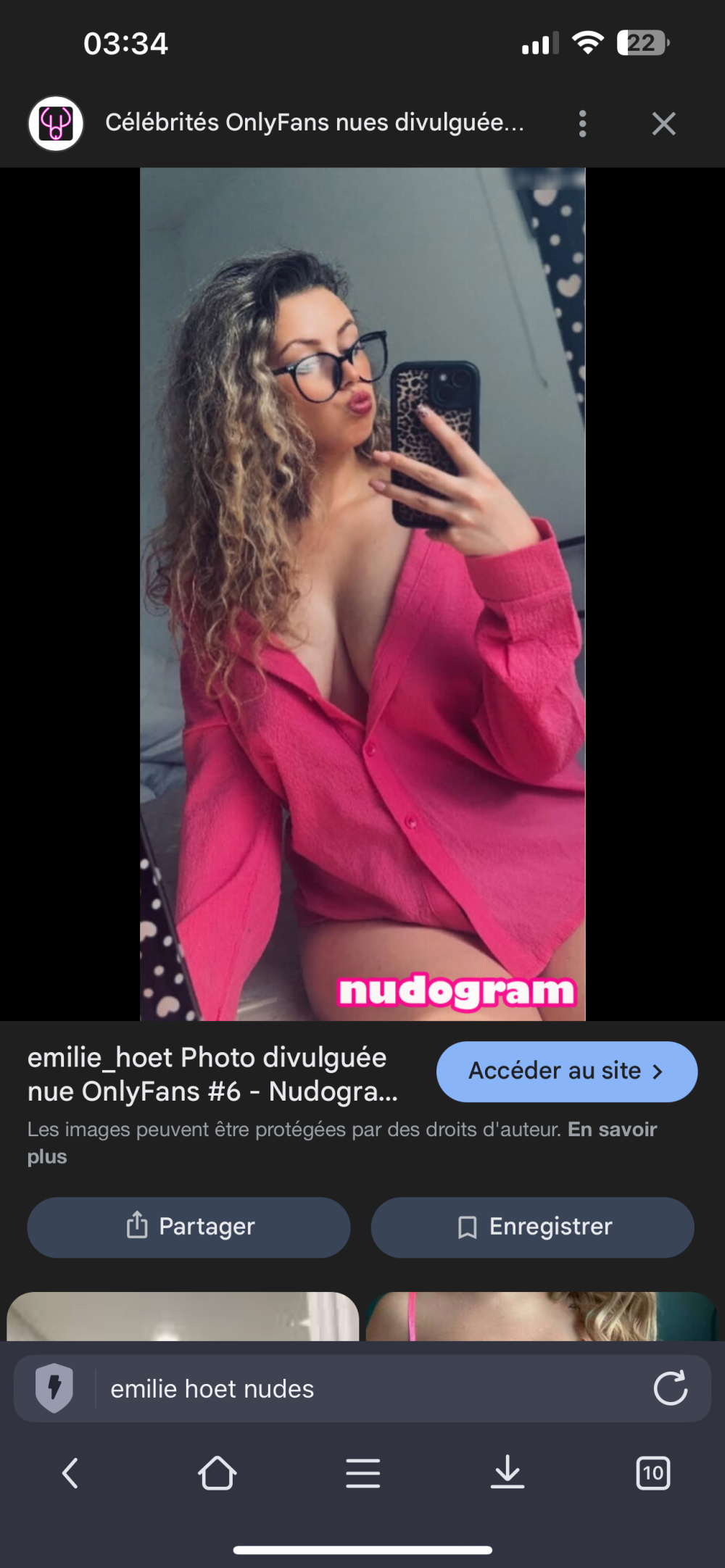
Task: Open the browser hamburger menu
Action: 362,1473
